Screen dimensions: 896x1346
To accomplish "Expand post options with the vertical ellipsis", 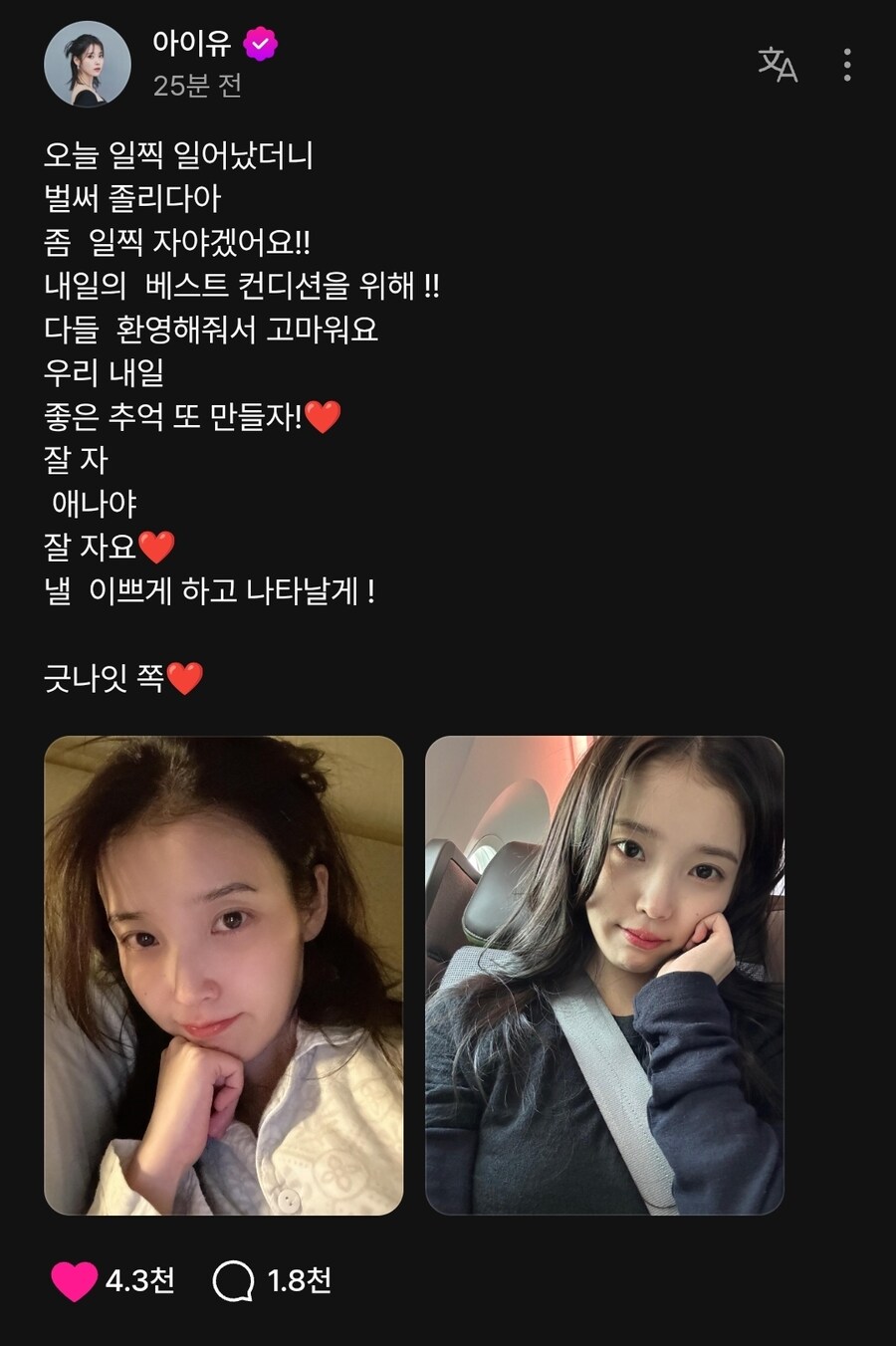I will [x=849, y=63].
